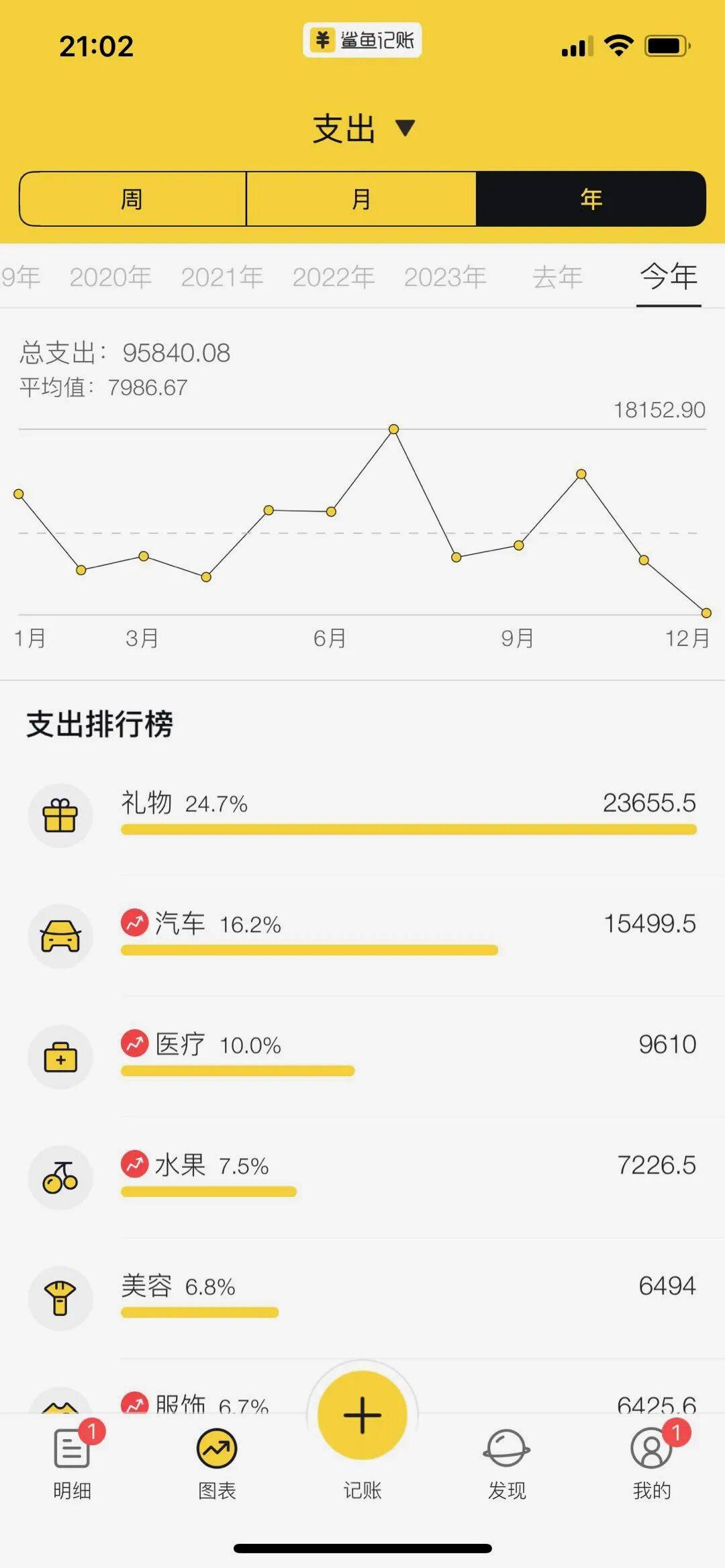Viewport: 725px width, 1568px height.
Task: Select the 2020年 tab
Action: pos(111,277)
